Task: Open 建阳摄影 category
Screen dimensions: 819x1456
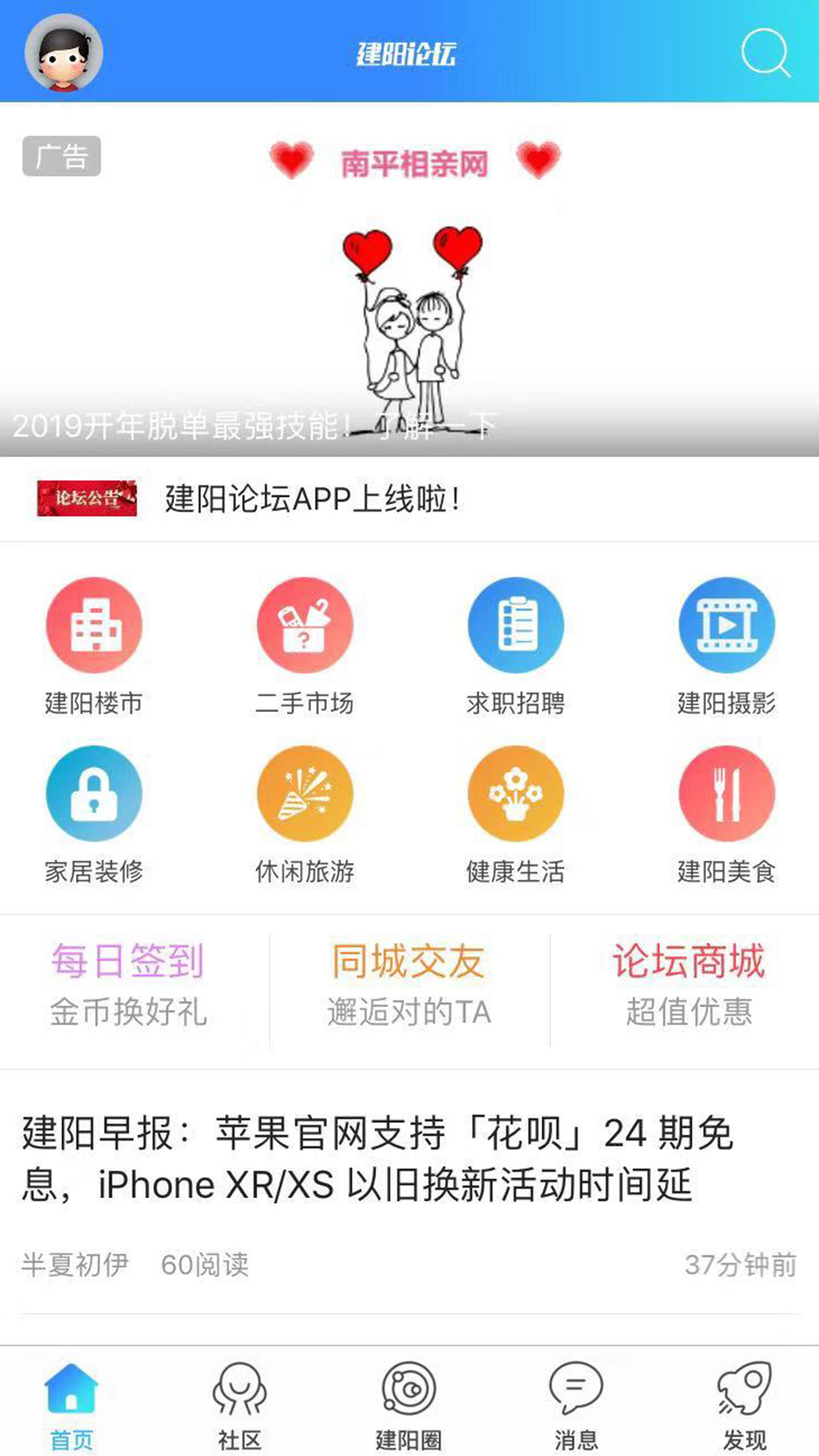Action: coord(726,645)
